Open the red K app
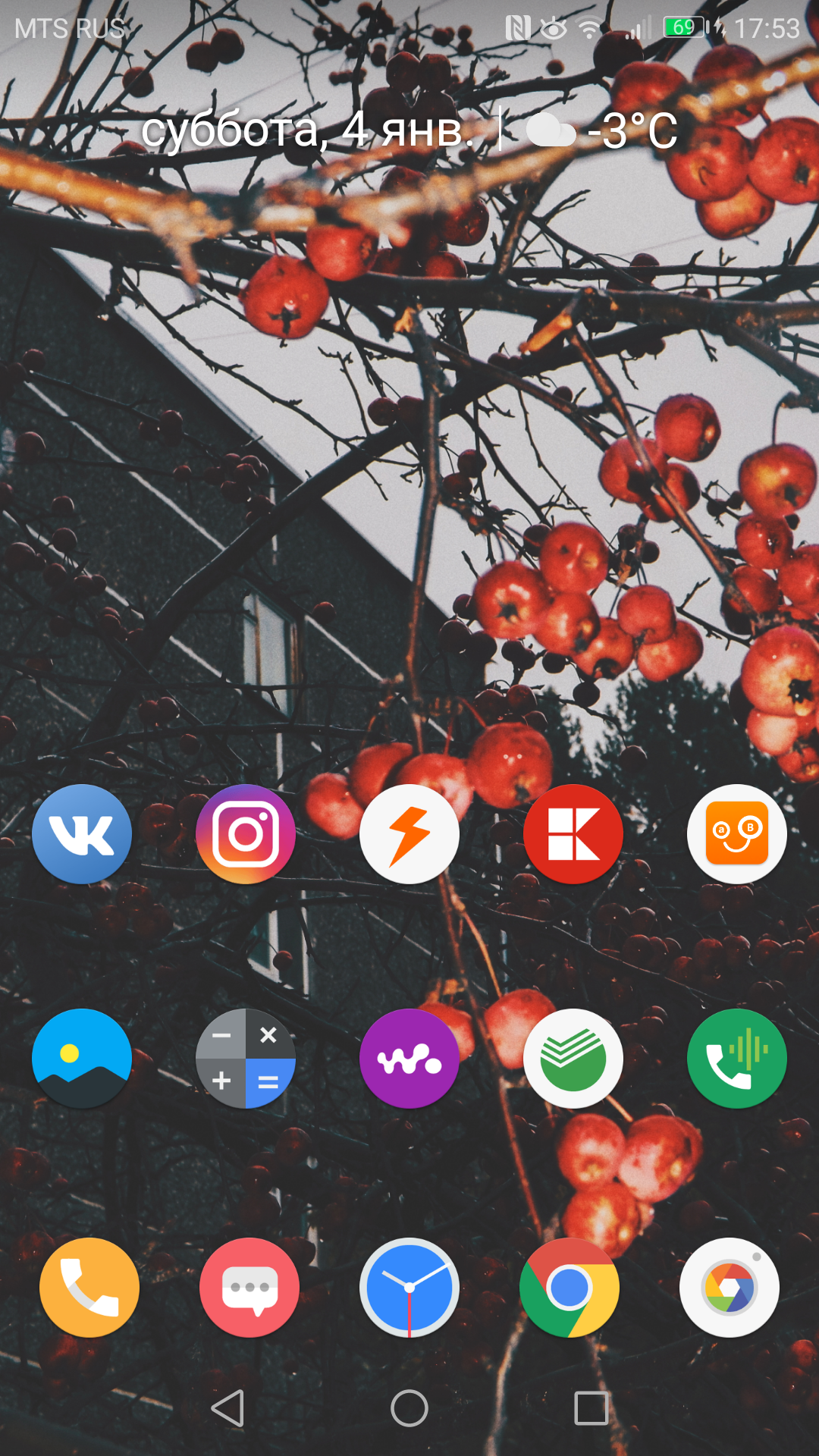 (x=573, y=833)
